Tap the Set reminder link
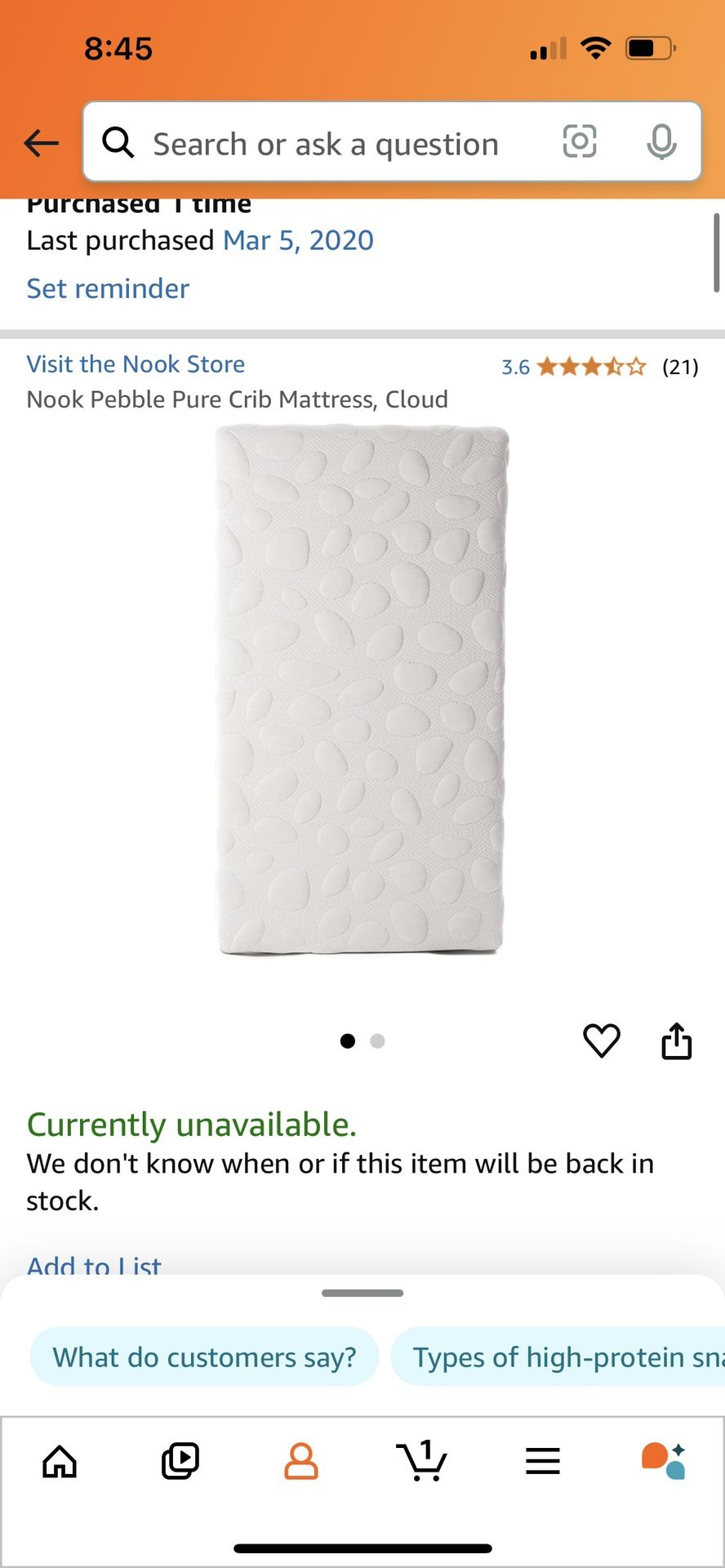725x1568 pixels. point(108,289)
